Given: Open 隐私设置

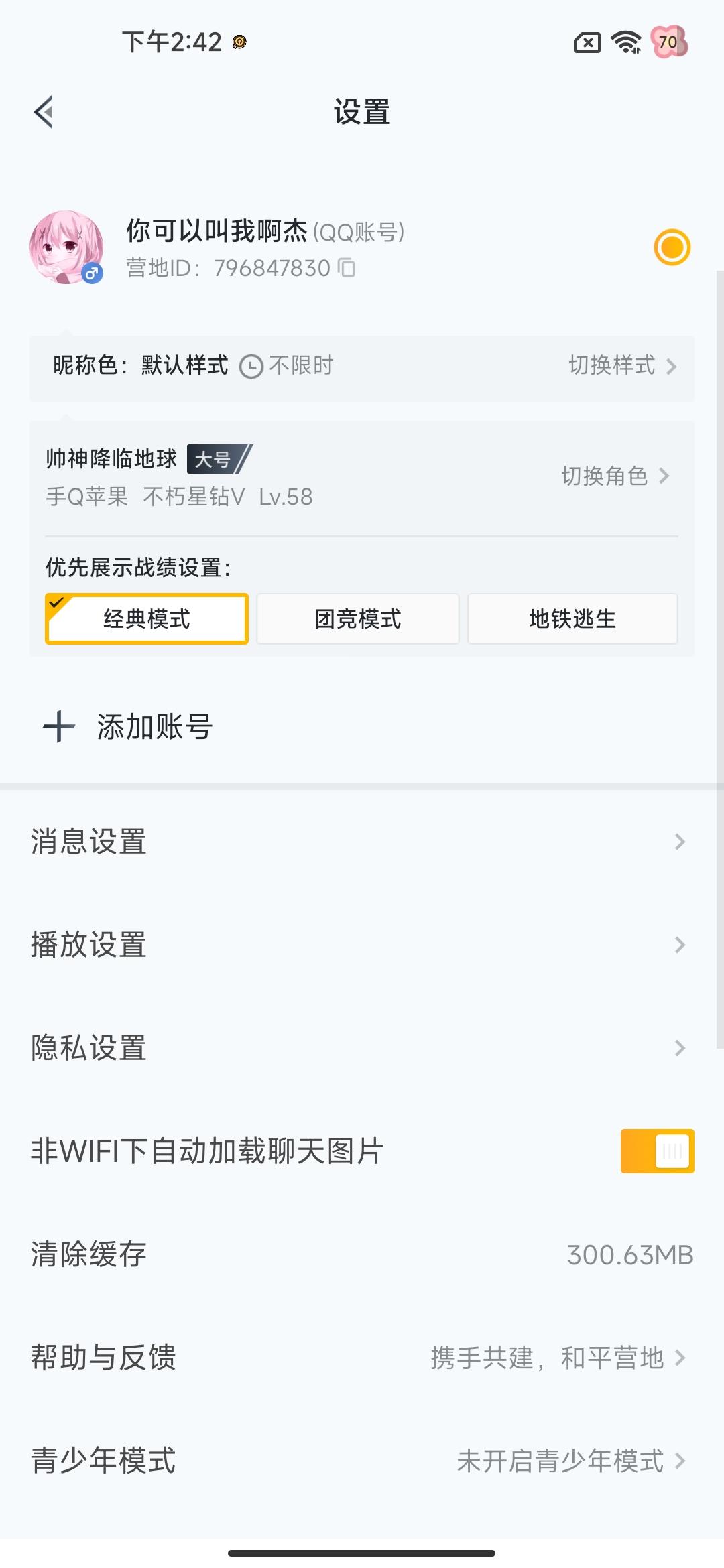Looking at the screenshot, I should (x=362, y=1048).
